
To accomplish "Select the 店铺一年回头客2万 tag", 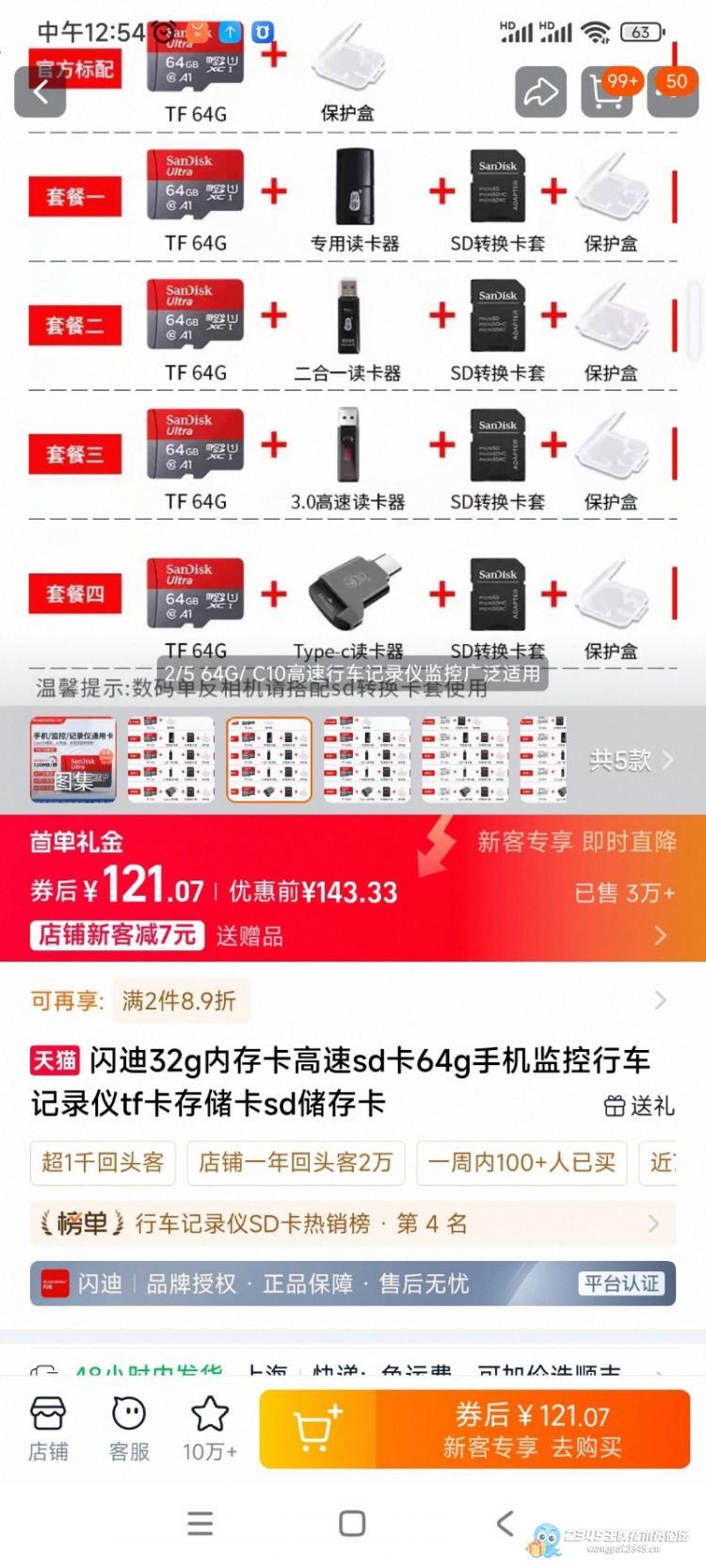I will click(296, 1162).
